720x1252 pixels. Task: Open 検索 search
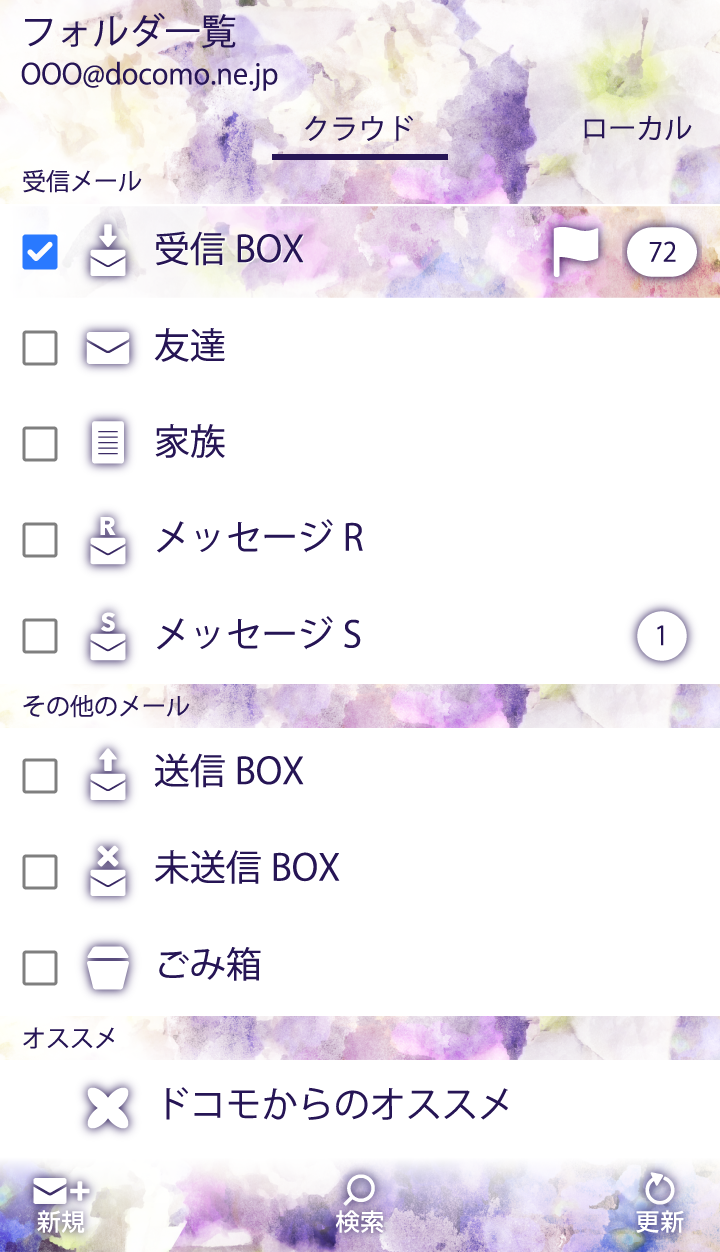click(359, 1204)
